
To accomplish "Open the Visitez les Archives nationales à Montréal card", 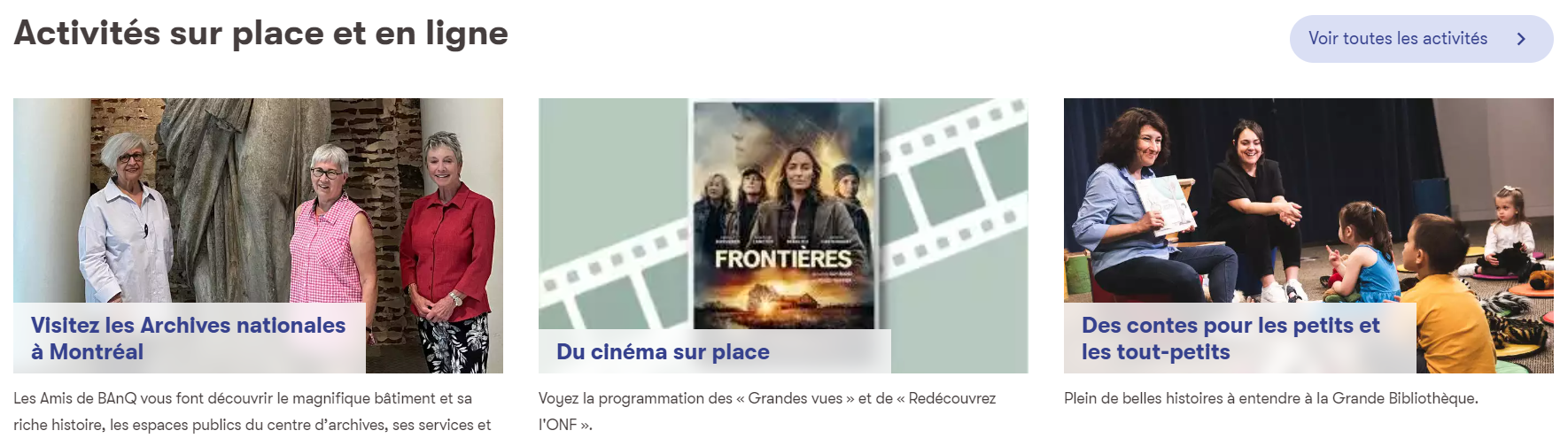I will [188, 338].
